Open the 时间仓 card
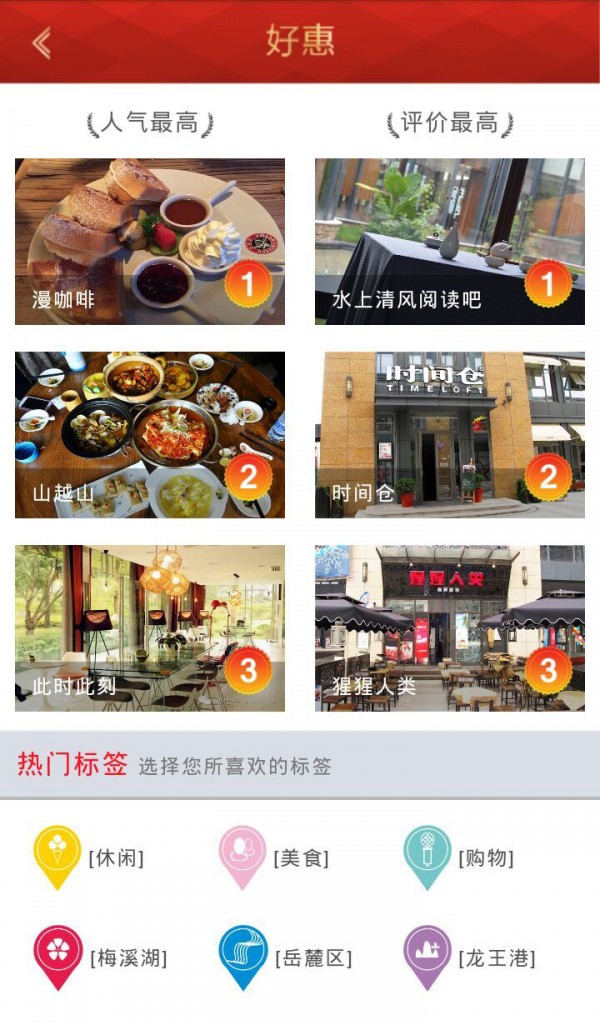Image resolution: width=600 pixels, height=1025 pixels. click(x=449, y=434)
